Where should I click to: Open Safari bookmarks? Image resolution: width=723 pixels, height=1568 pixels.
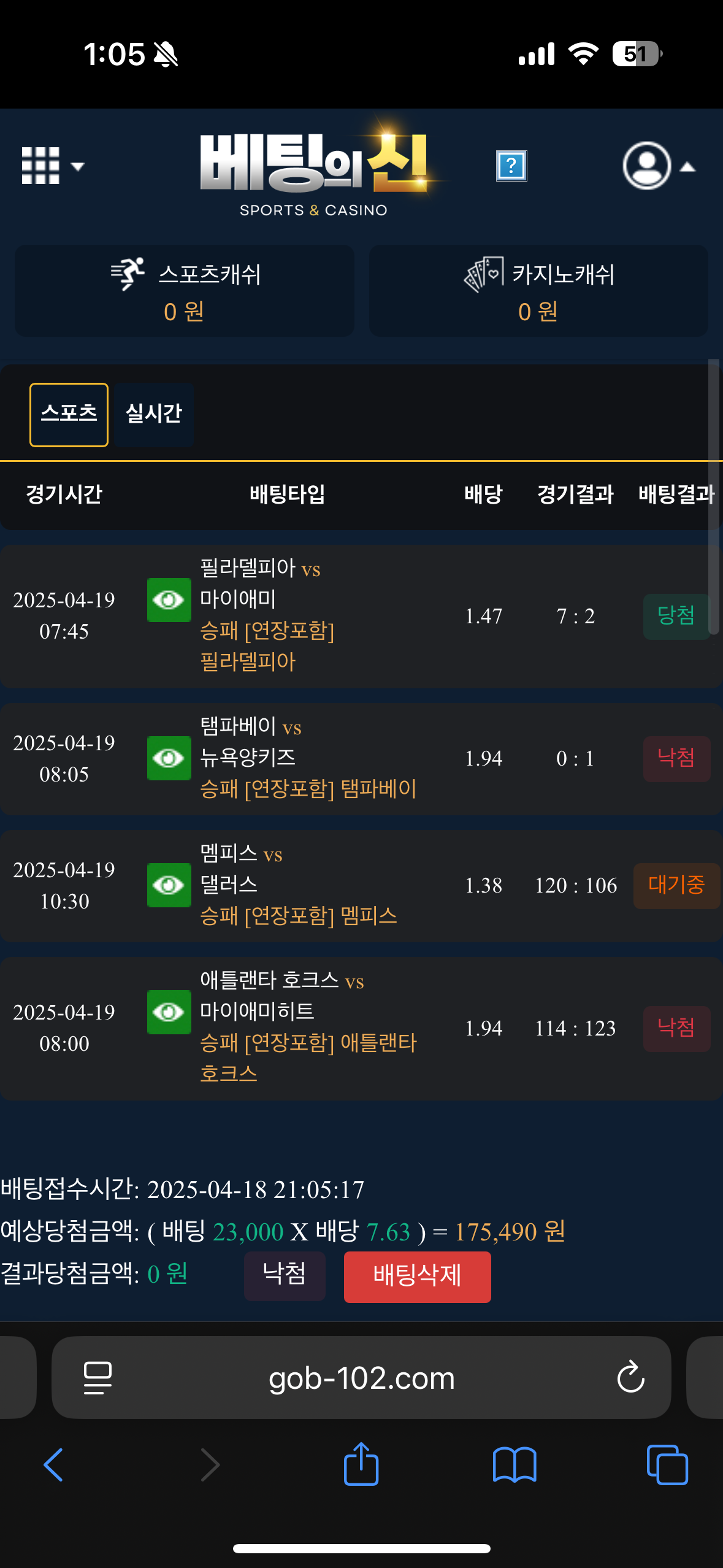pyautogui.click(x=515, y=1465)
